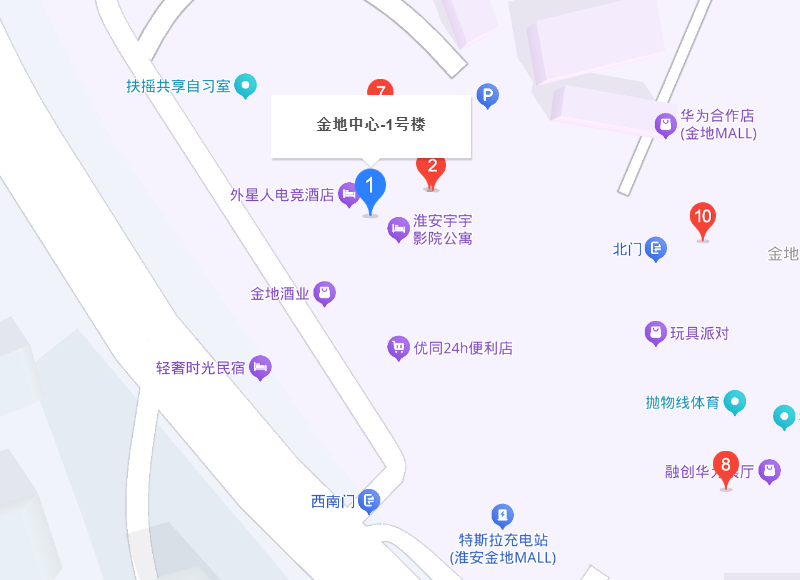Select 淮安宇宇影院公寓 marker

tap(398, 229)
